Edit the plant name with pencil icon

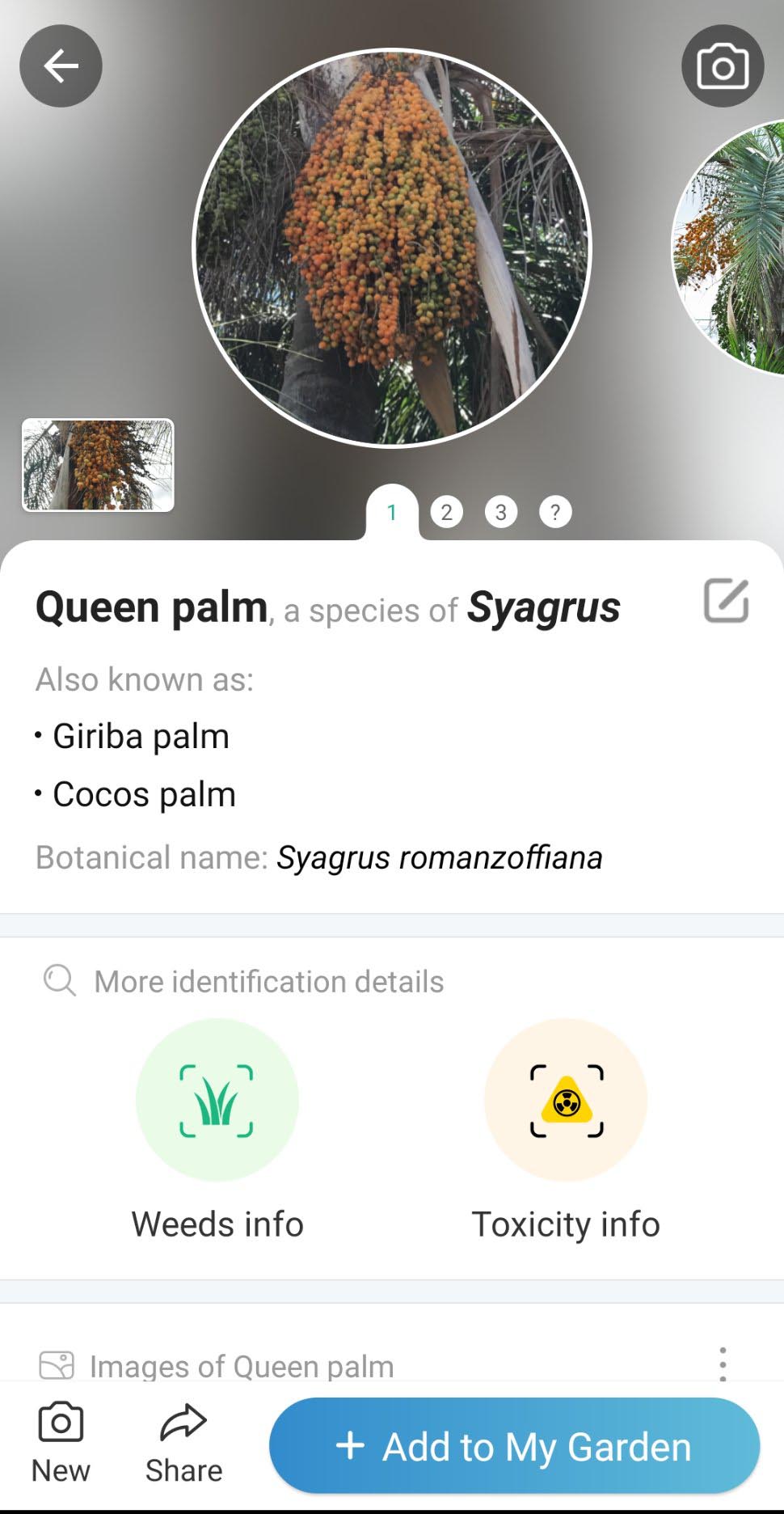click(726, 601)
